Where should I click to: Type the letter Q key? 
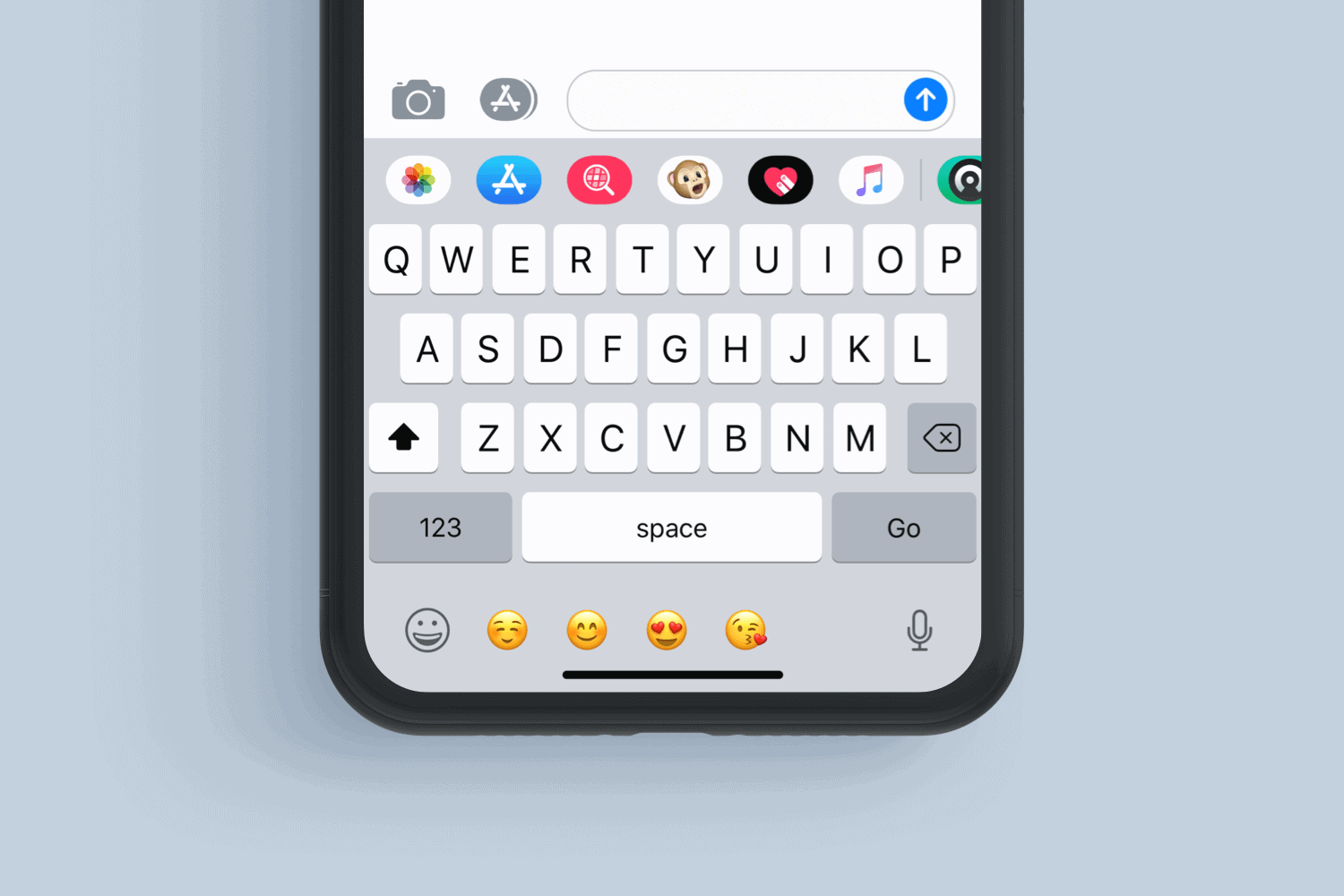(x=395, y=260)
